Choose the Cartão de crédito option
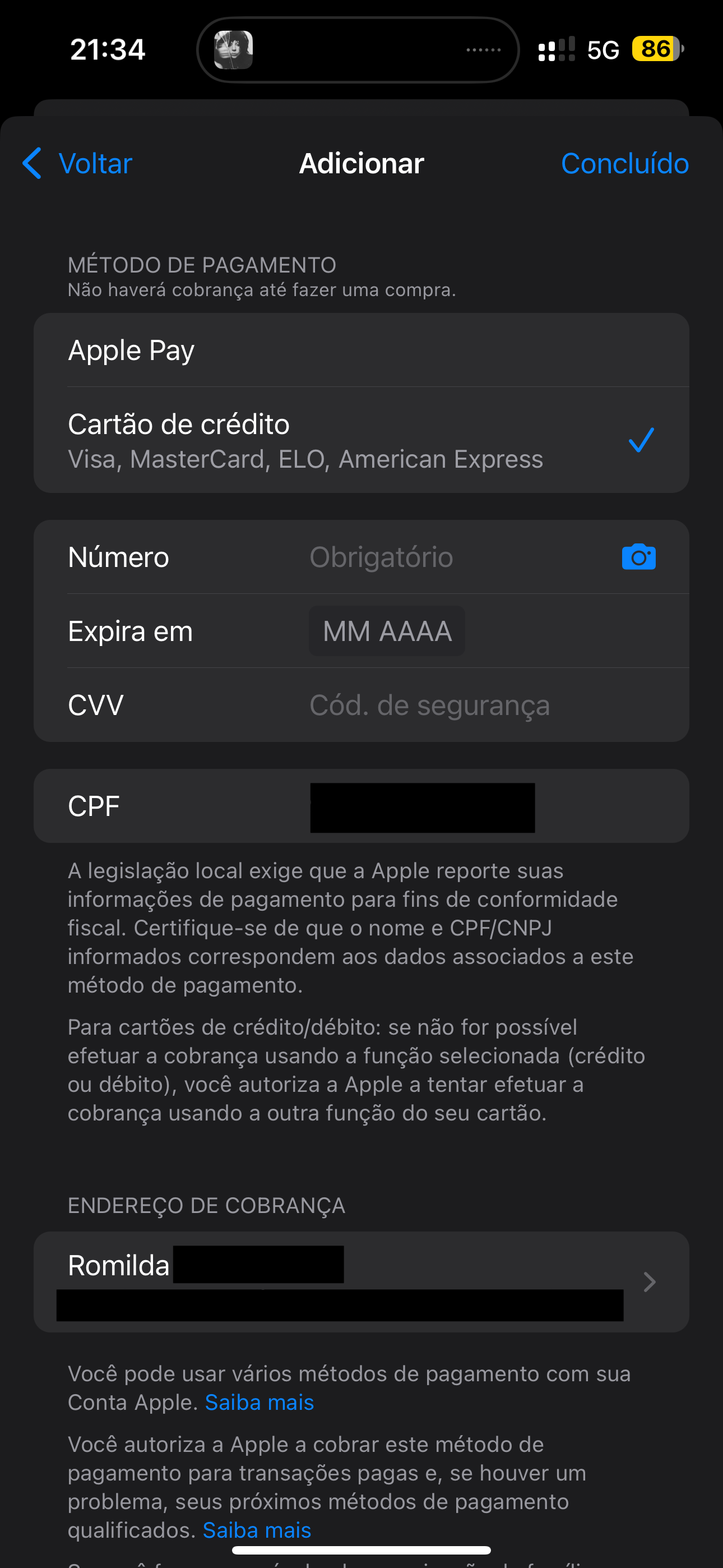 click(x=360, y=441)
